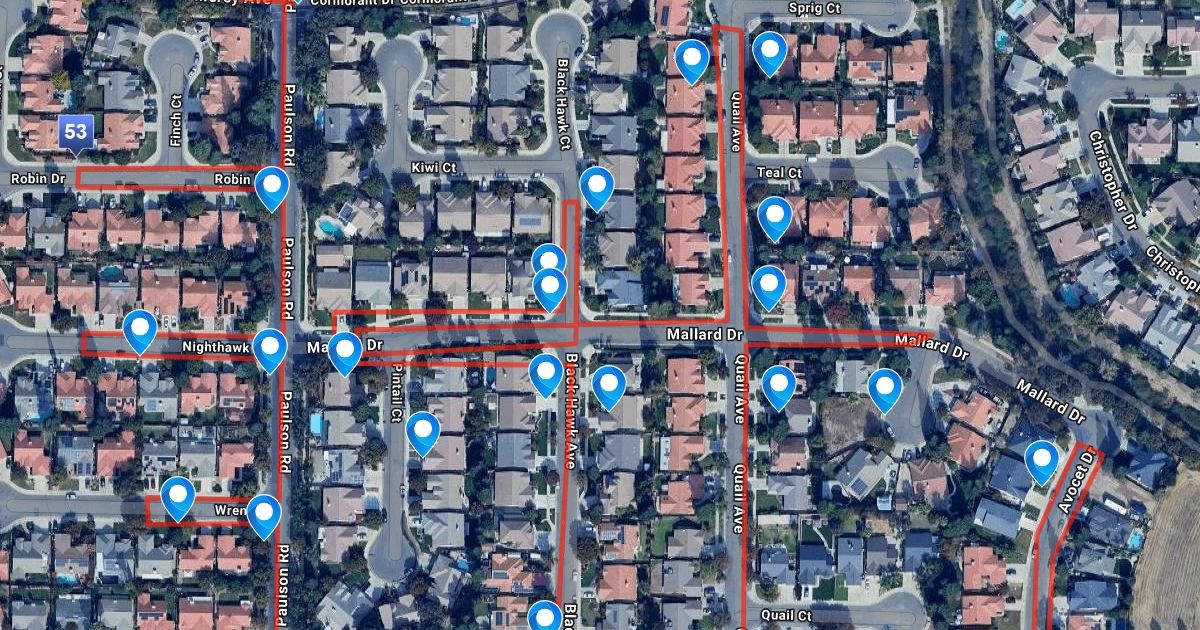Select the pin next to Avocet Dr
The image size is (1200, 630).
1042,463
